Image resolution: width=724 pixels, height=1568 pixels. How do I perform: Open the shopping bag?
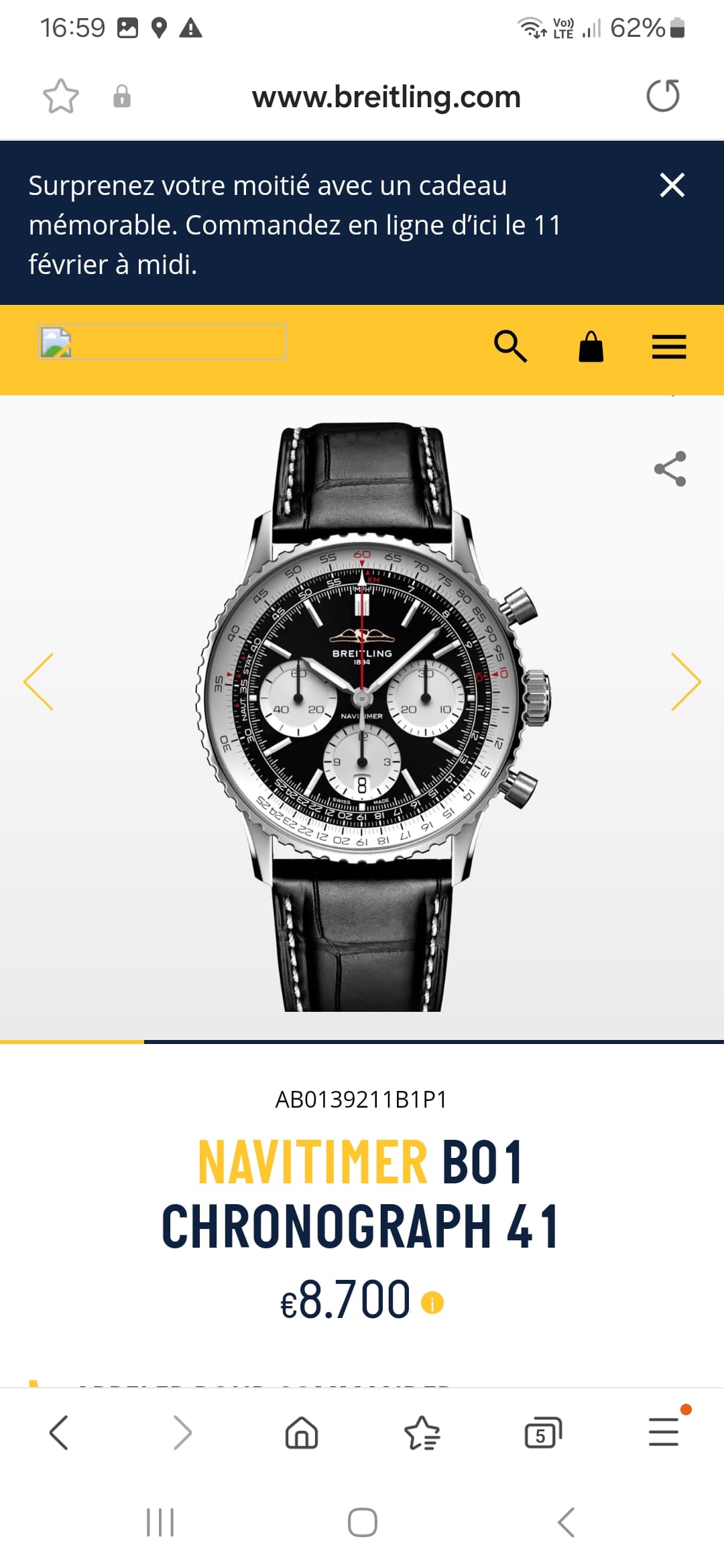coord(591,346)
